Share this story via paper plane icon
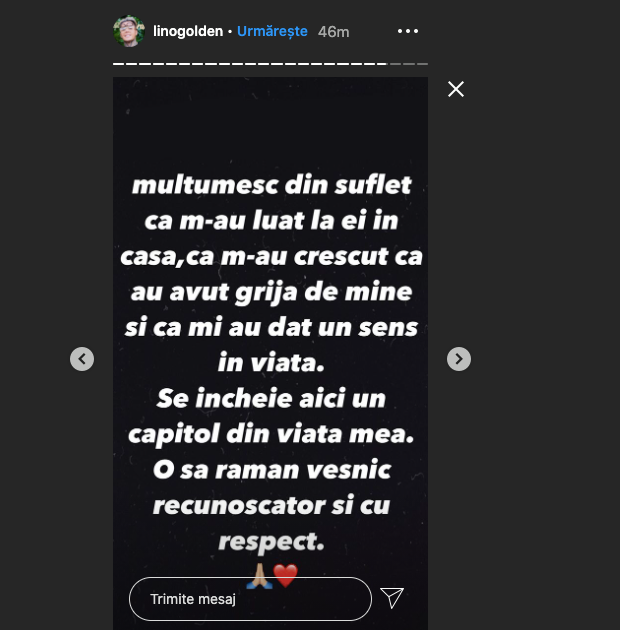This screenshot has height=630, width=620. pyautogui.click(x=392, y=598)
